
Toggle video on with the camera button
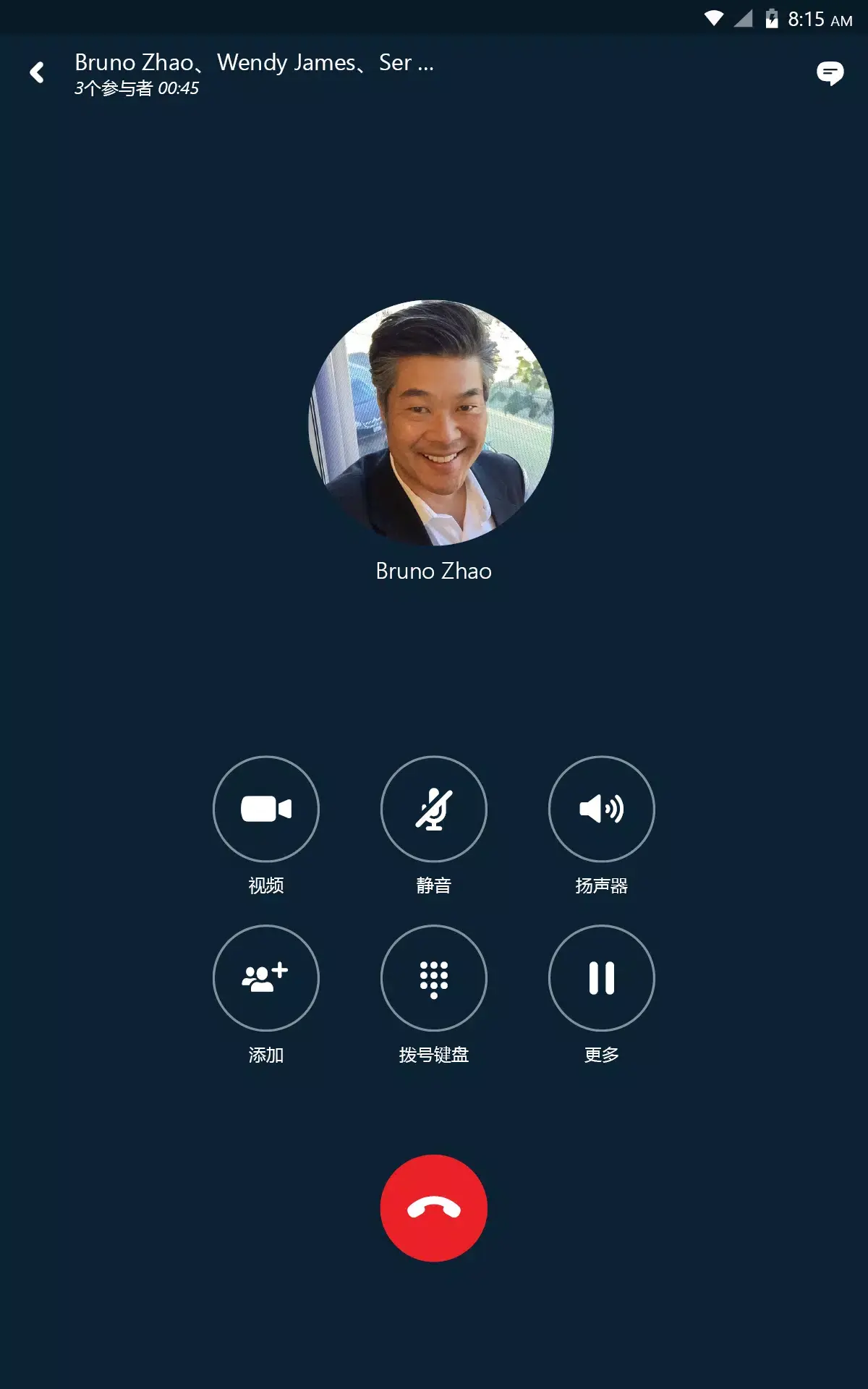(266, 810)
